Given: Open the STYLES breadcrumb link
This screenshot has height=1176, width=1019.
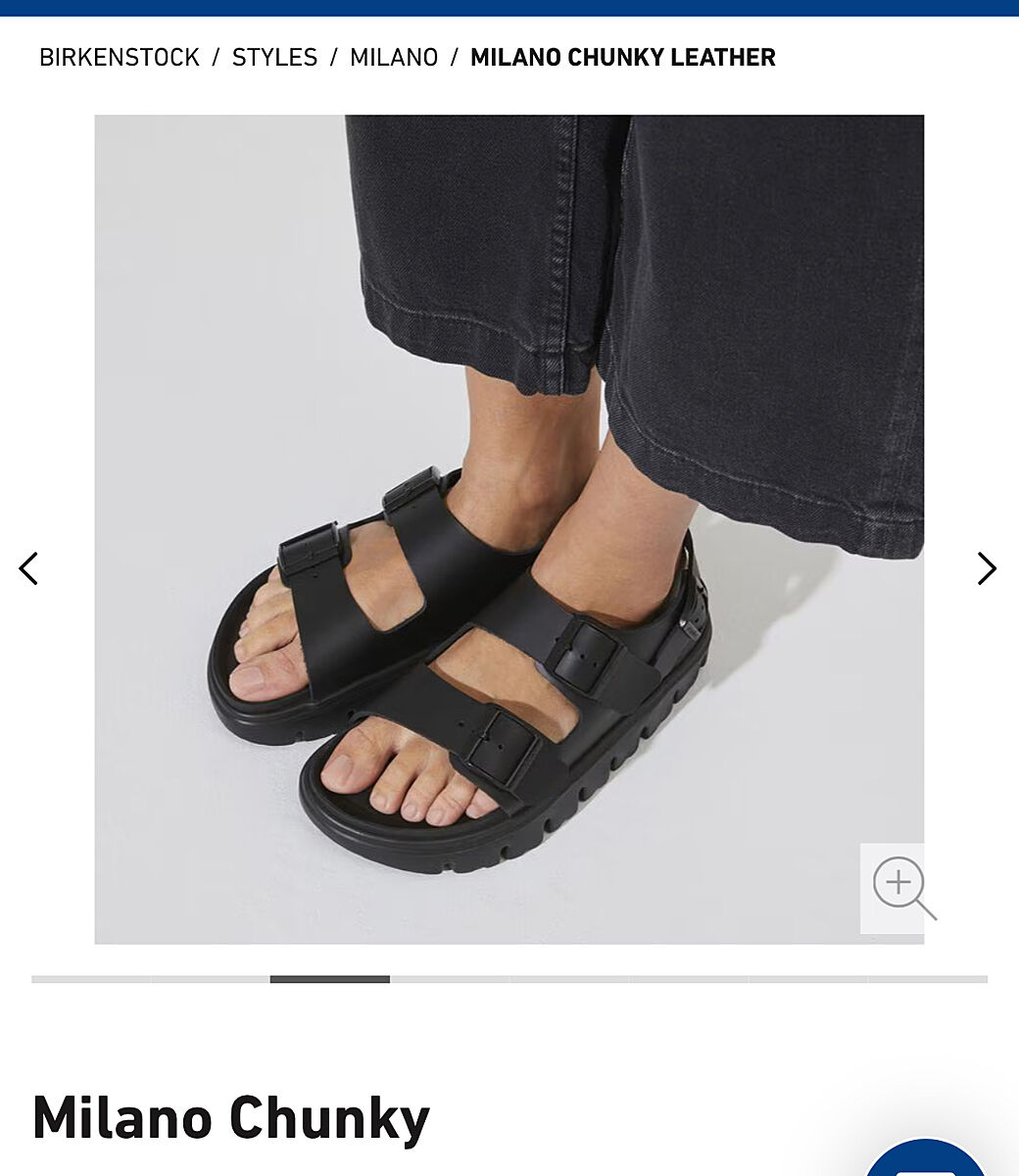Looking at the screenshot, I should pyautogui.click(x=274, y=58).
